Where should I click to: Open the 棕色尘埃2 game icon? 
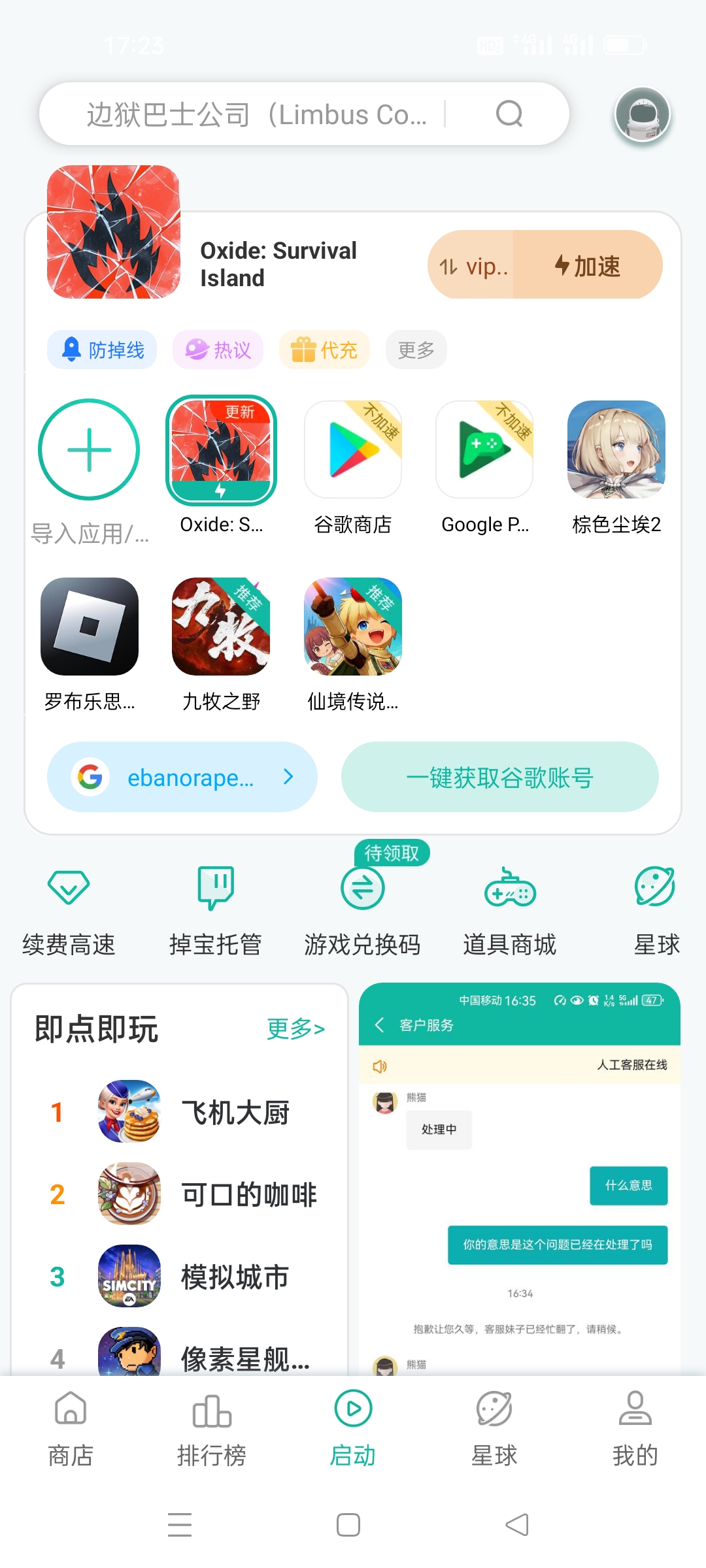pyautogui.click(x=615, y=450)
